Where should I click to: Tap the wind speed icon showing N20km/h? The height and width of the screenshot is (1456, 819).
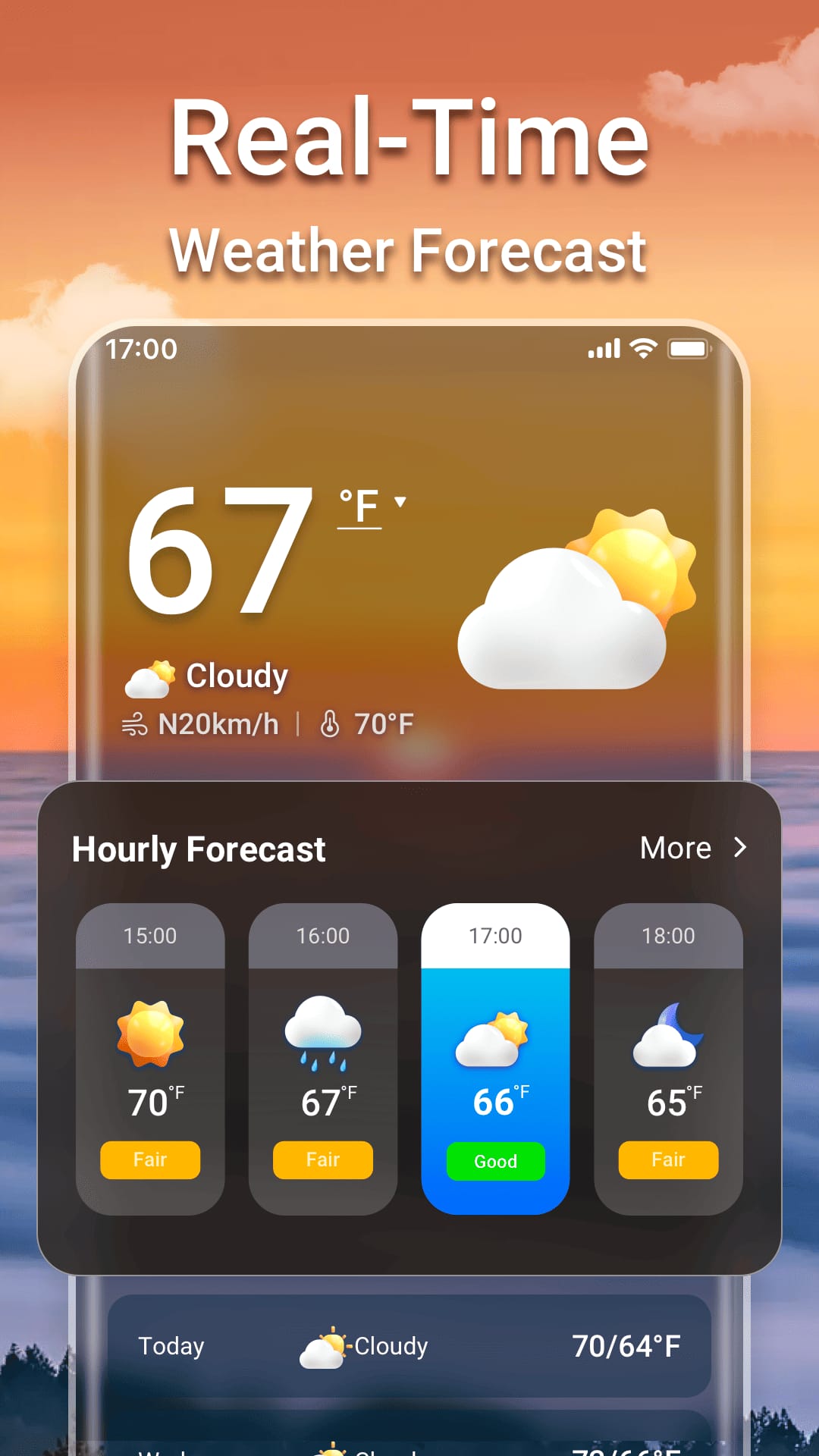(136, 724)
